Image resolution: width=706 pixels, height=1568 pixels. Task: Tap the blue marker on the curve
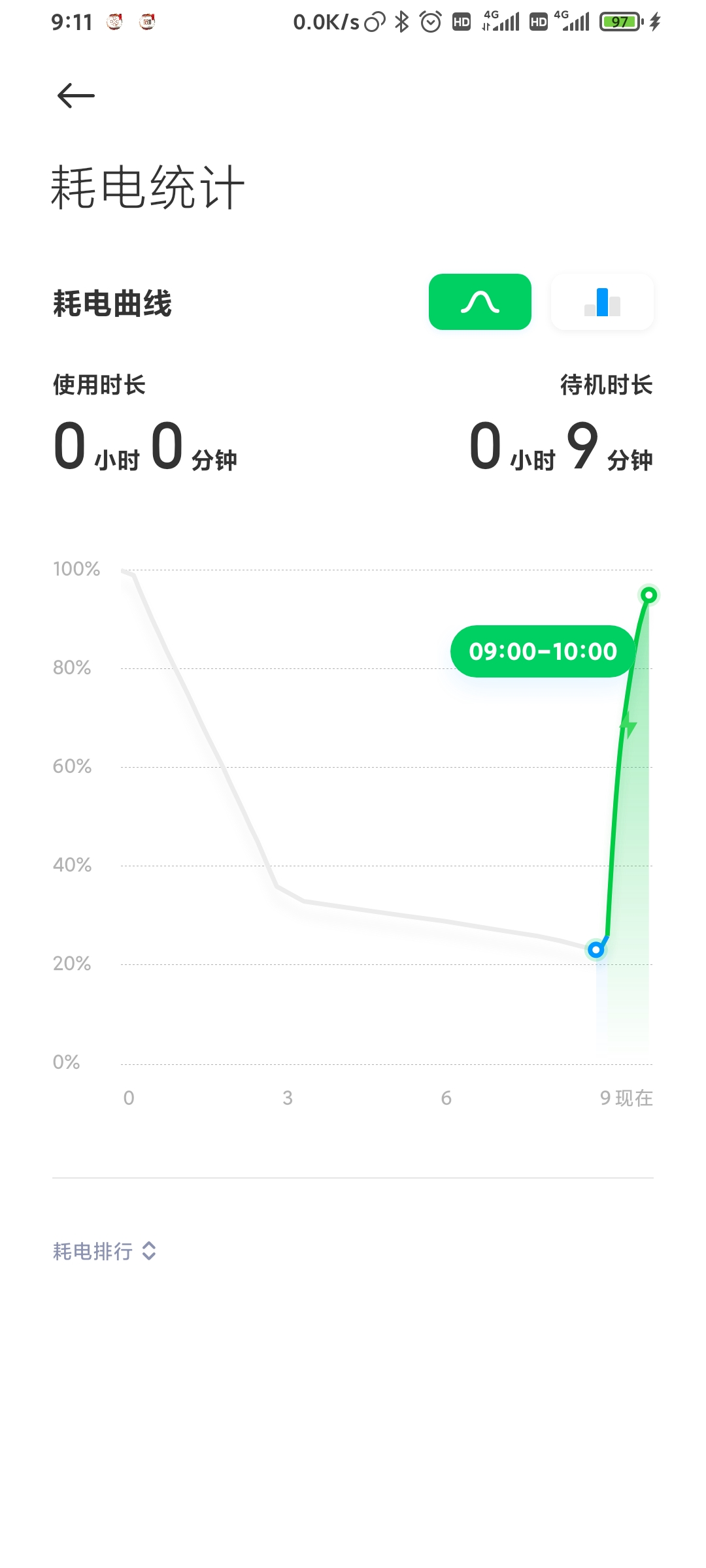596,949
